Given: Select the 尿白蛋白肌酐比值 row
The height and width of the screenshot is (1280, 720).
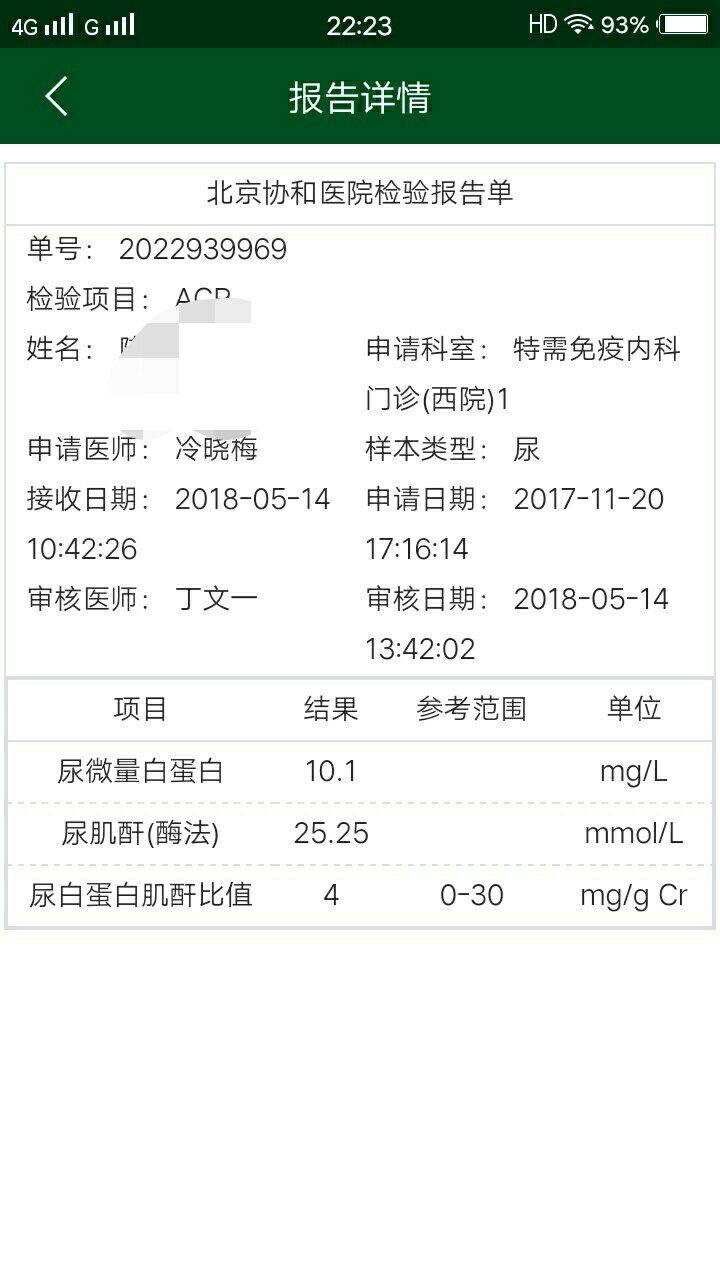Looking at the screenshot, I should click(139, 895).
